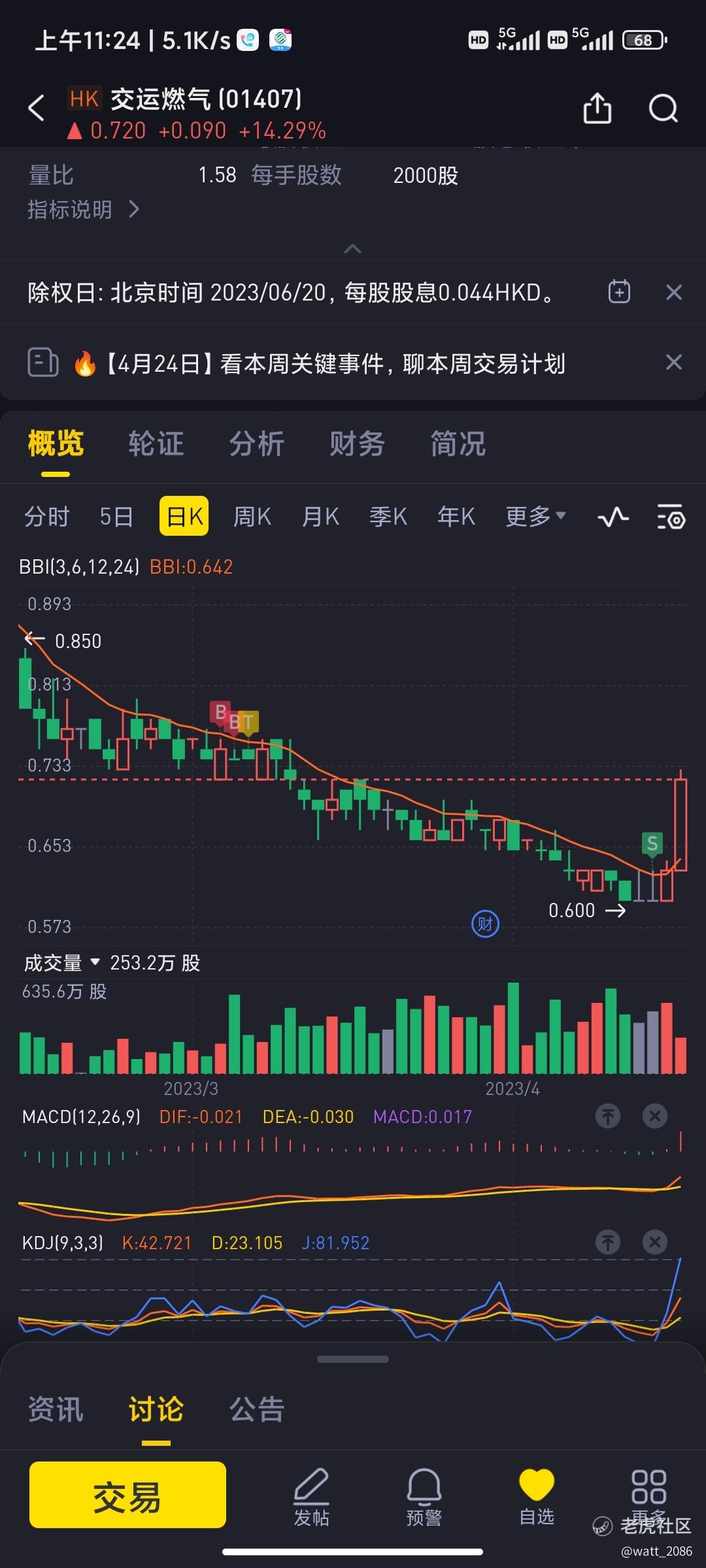Go back using the top-left arrow

tap(37, 108)
